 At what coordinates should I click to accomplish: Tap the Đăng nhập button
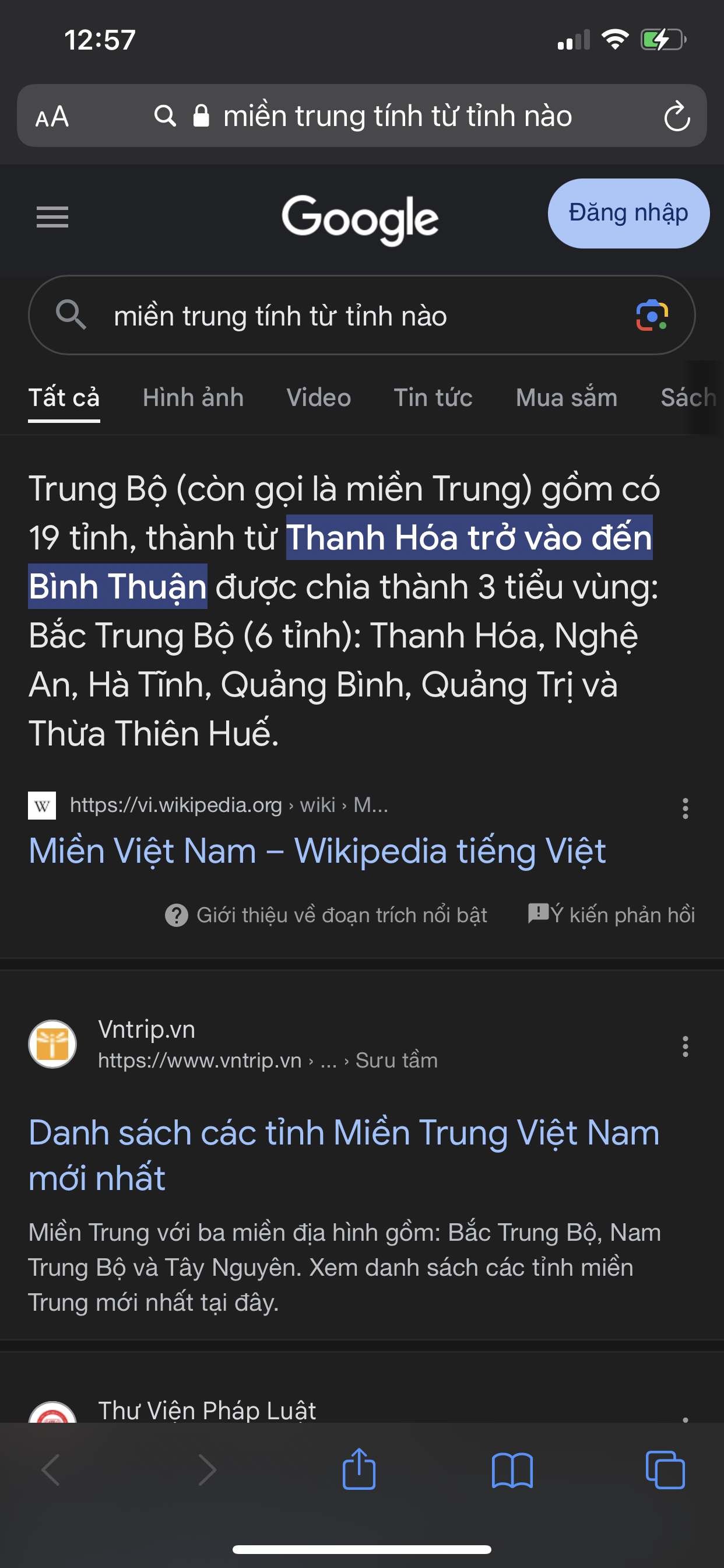pos(628,213)
